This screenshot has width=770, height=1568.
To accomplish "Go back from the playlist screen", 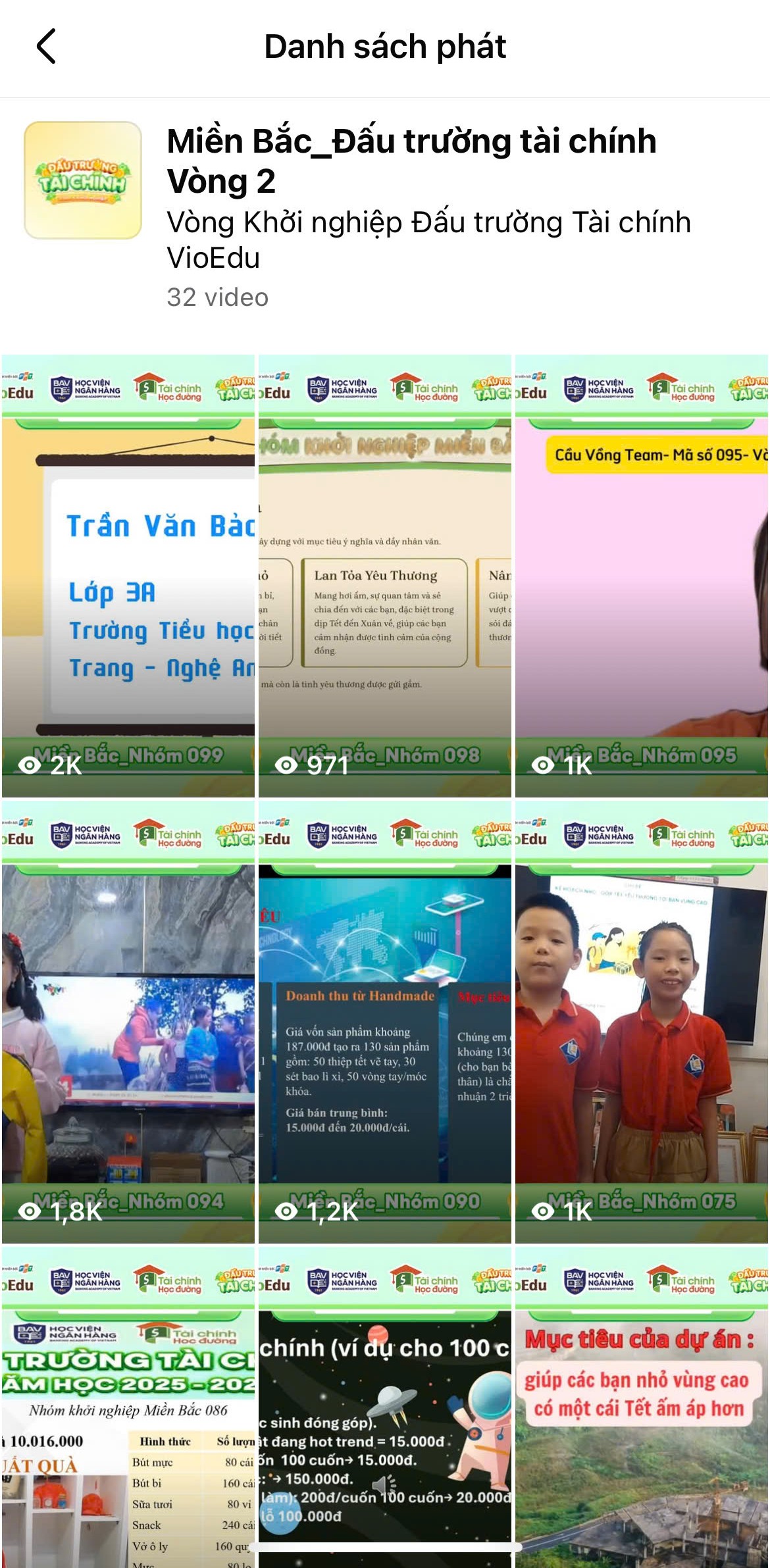I will click(46, 47).
